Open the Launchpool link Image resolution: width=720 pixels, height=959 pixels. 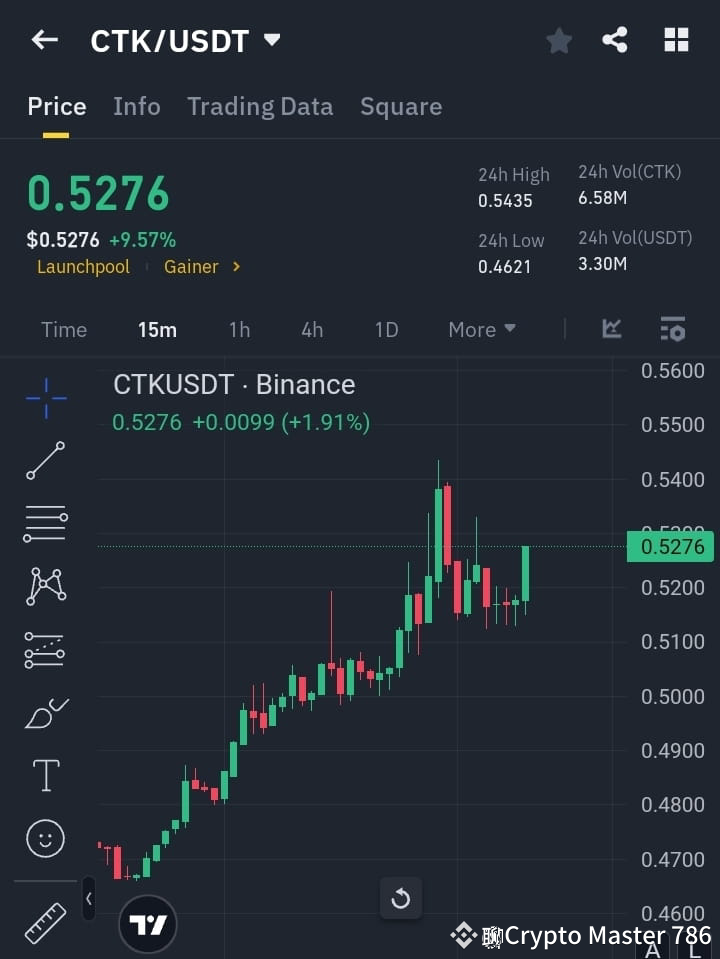[83, 266]
